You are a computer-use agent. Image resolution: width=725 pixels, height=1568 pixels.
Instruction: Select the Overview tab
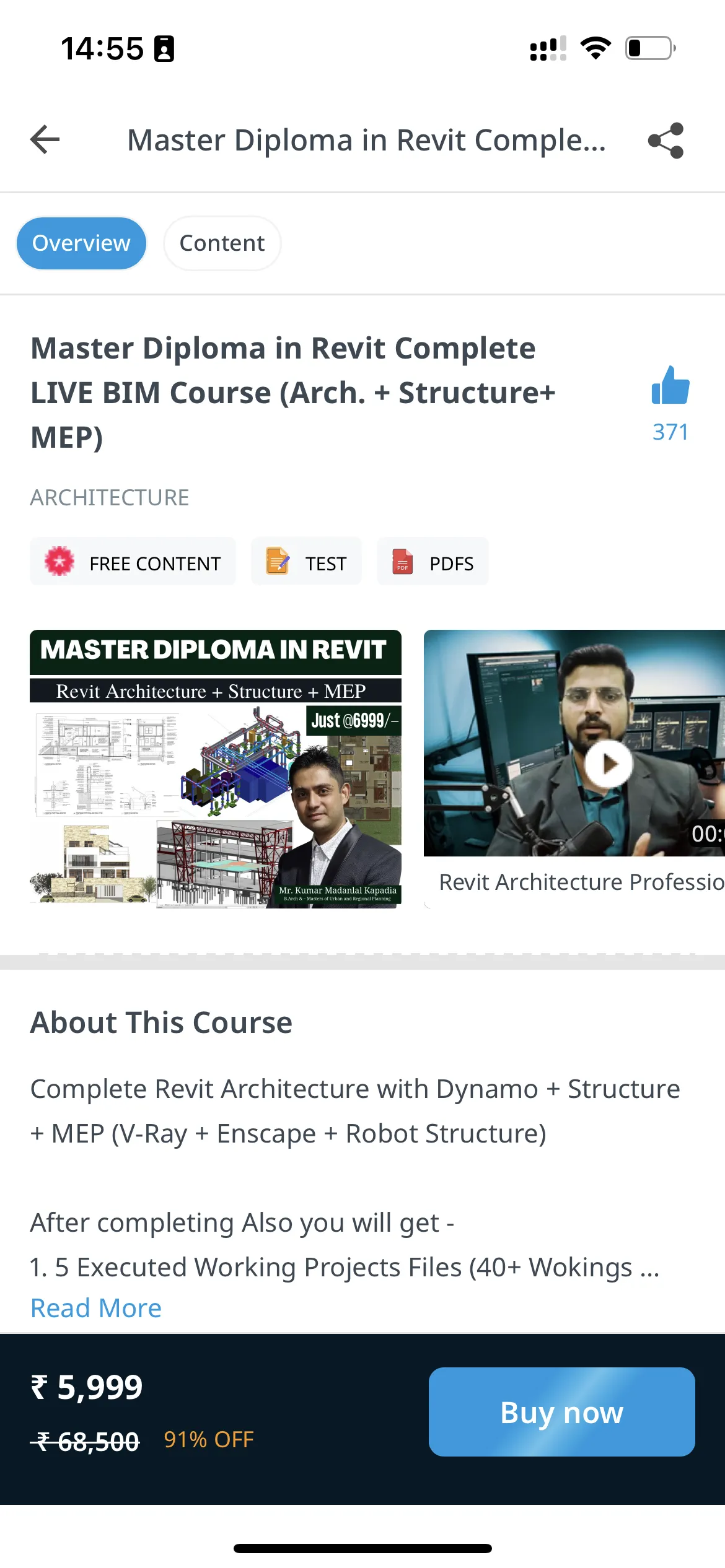click(81, 243)
